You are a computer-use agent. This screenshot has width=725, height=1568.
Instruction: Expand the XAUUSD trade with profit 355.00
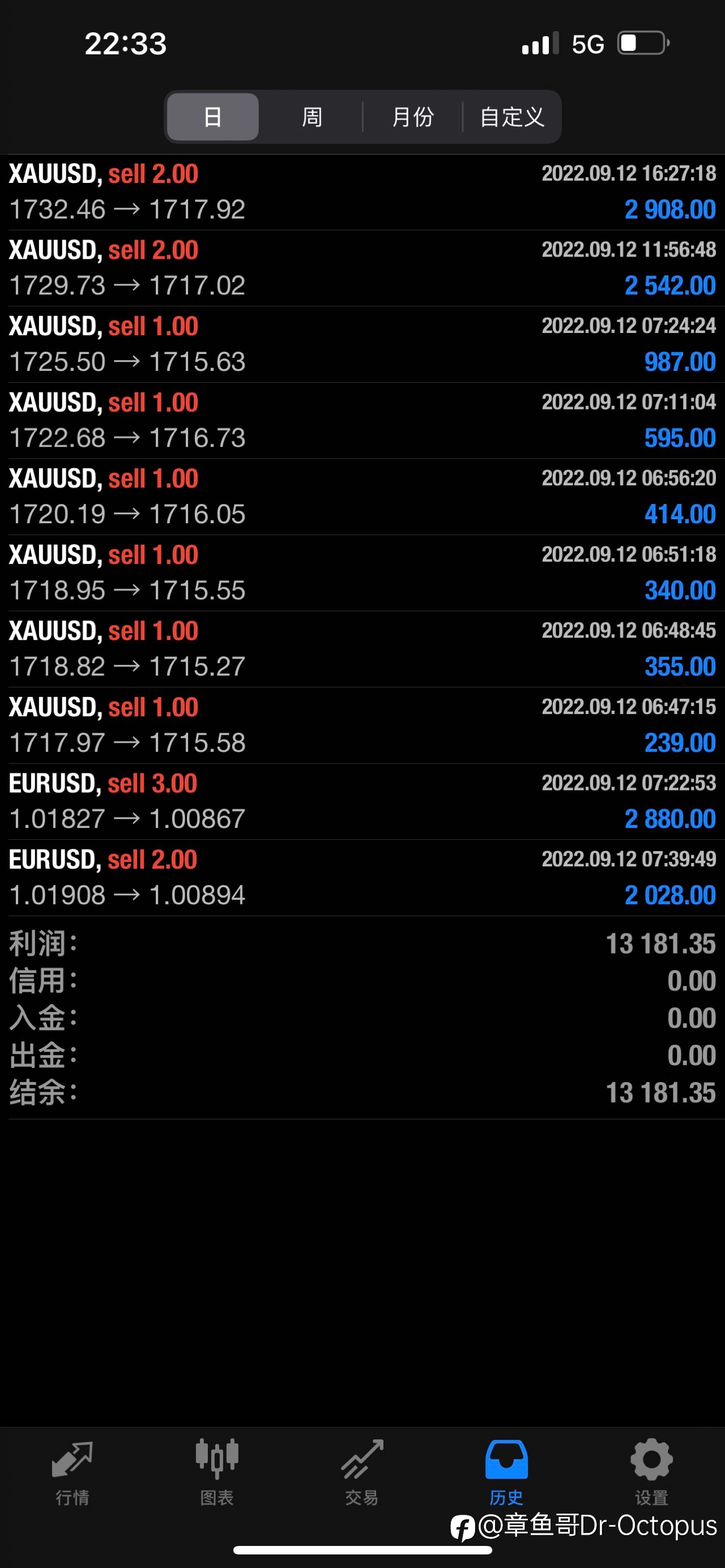[x=362, y=649]
